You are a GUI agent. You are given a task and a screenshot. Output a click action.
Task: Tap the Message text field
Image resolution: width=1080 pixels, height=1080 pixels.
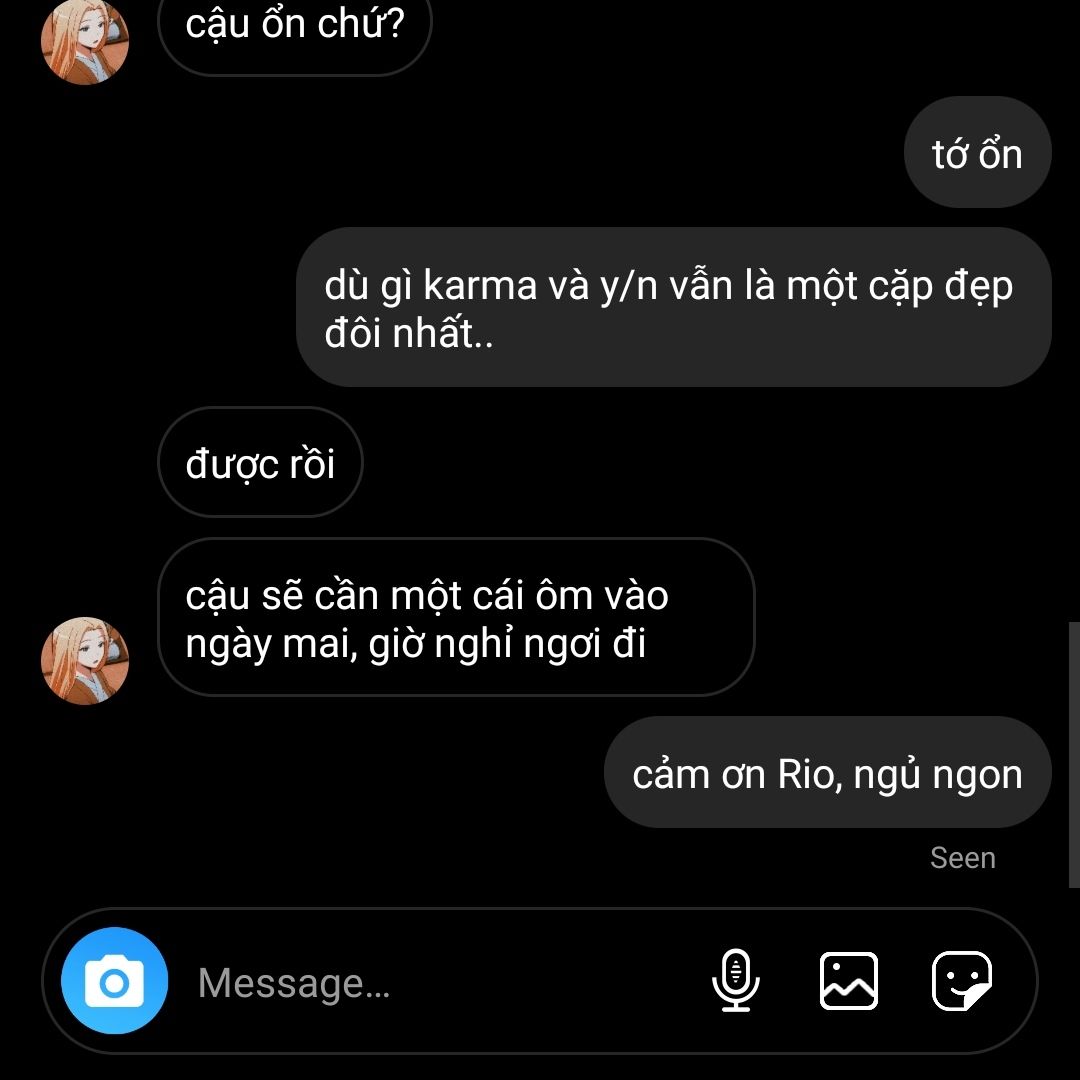430,983
